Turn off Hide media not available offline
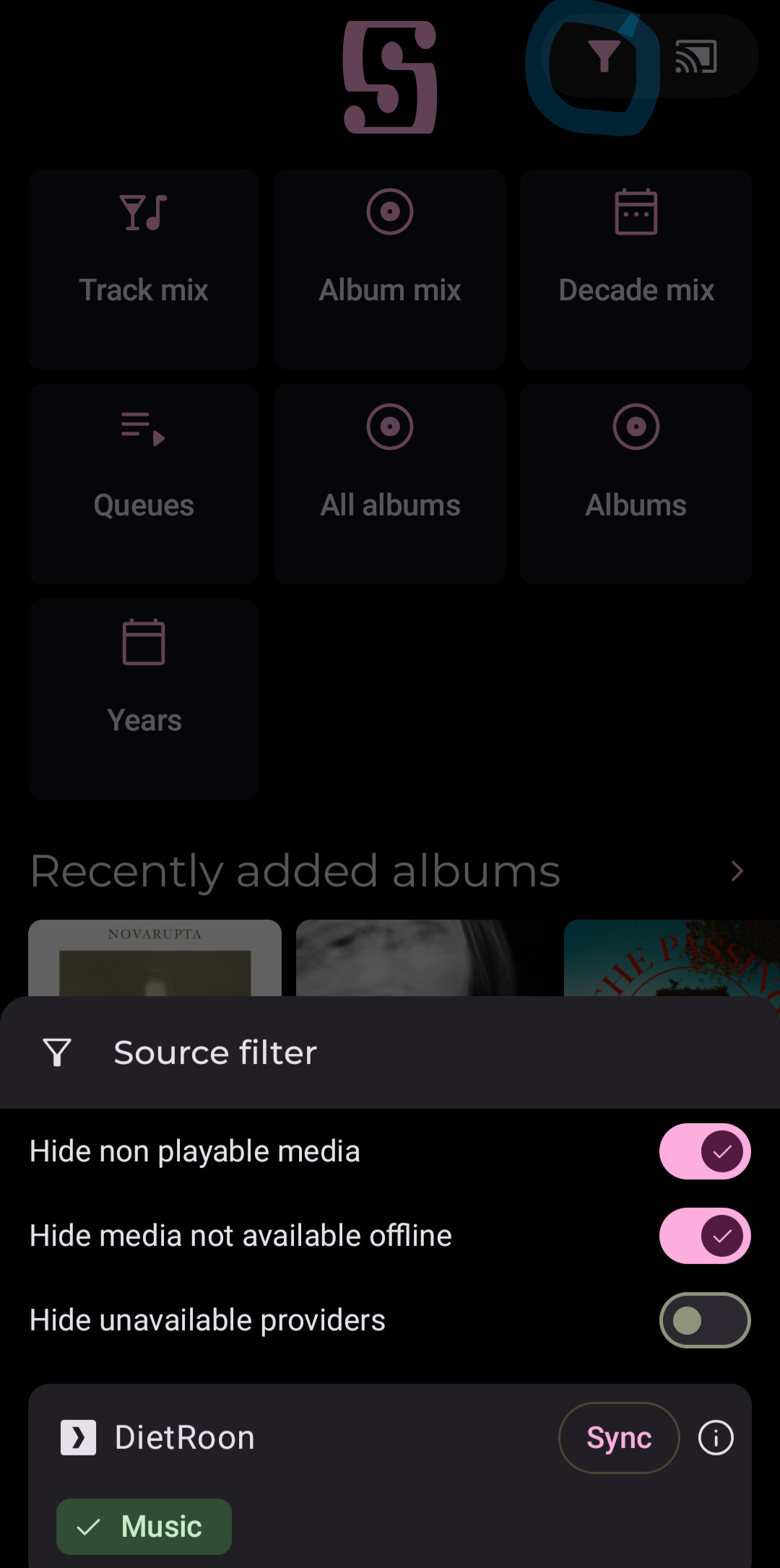Image resolution: width=780 pixels, height=1568 pixels. click(x=704, y=1236)
